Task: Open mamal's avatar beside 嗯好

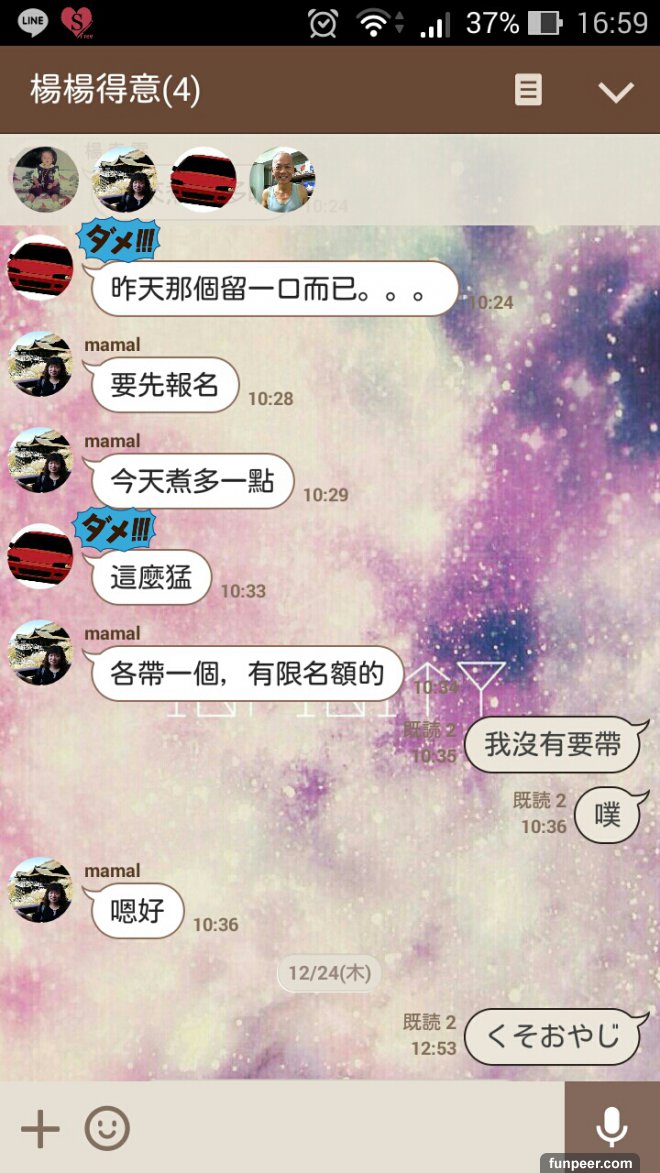Action: (41, 890)
